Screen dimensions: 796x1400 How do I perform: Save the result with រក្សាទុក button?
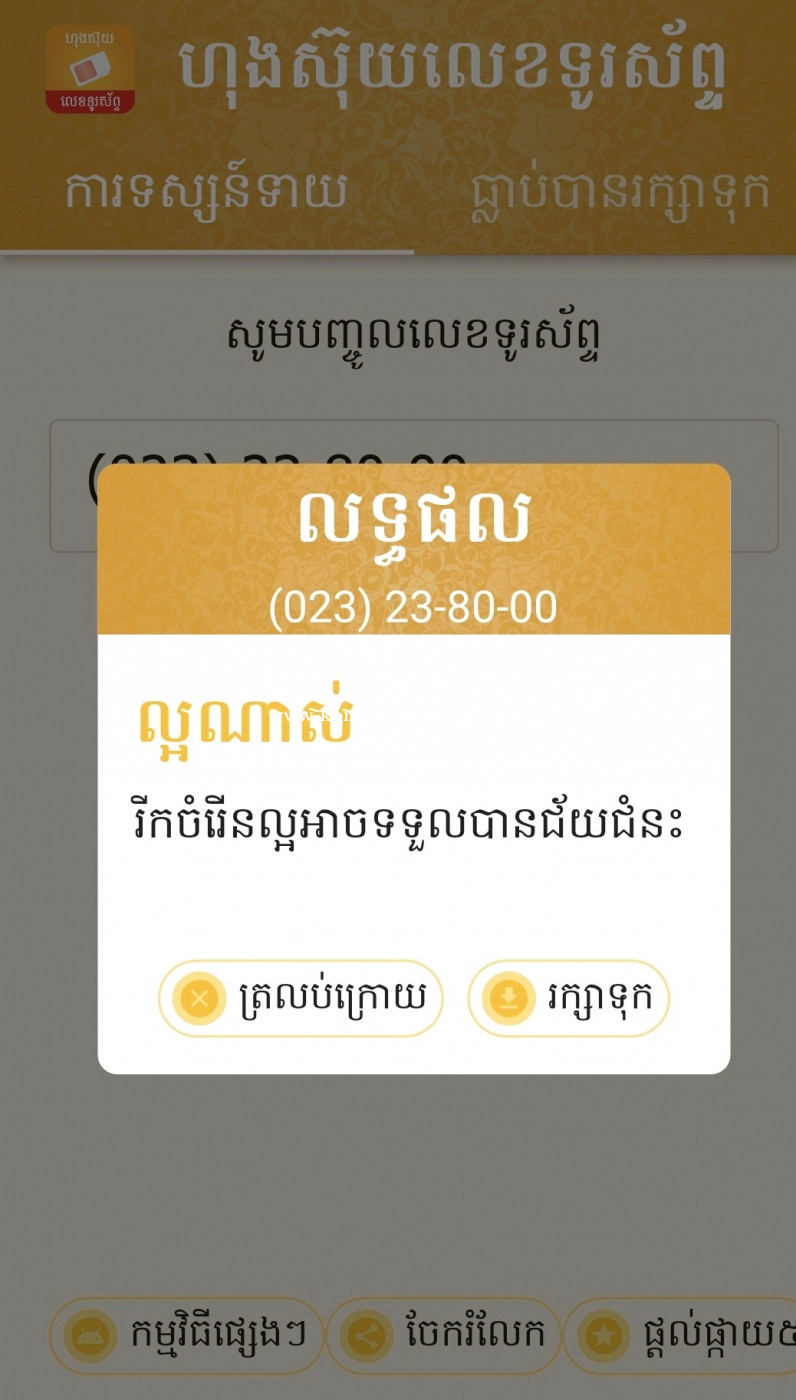[x=568, y=998]
